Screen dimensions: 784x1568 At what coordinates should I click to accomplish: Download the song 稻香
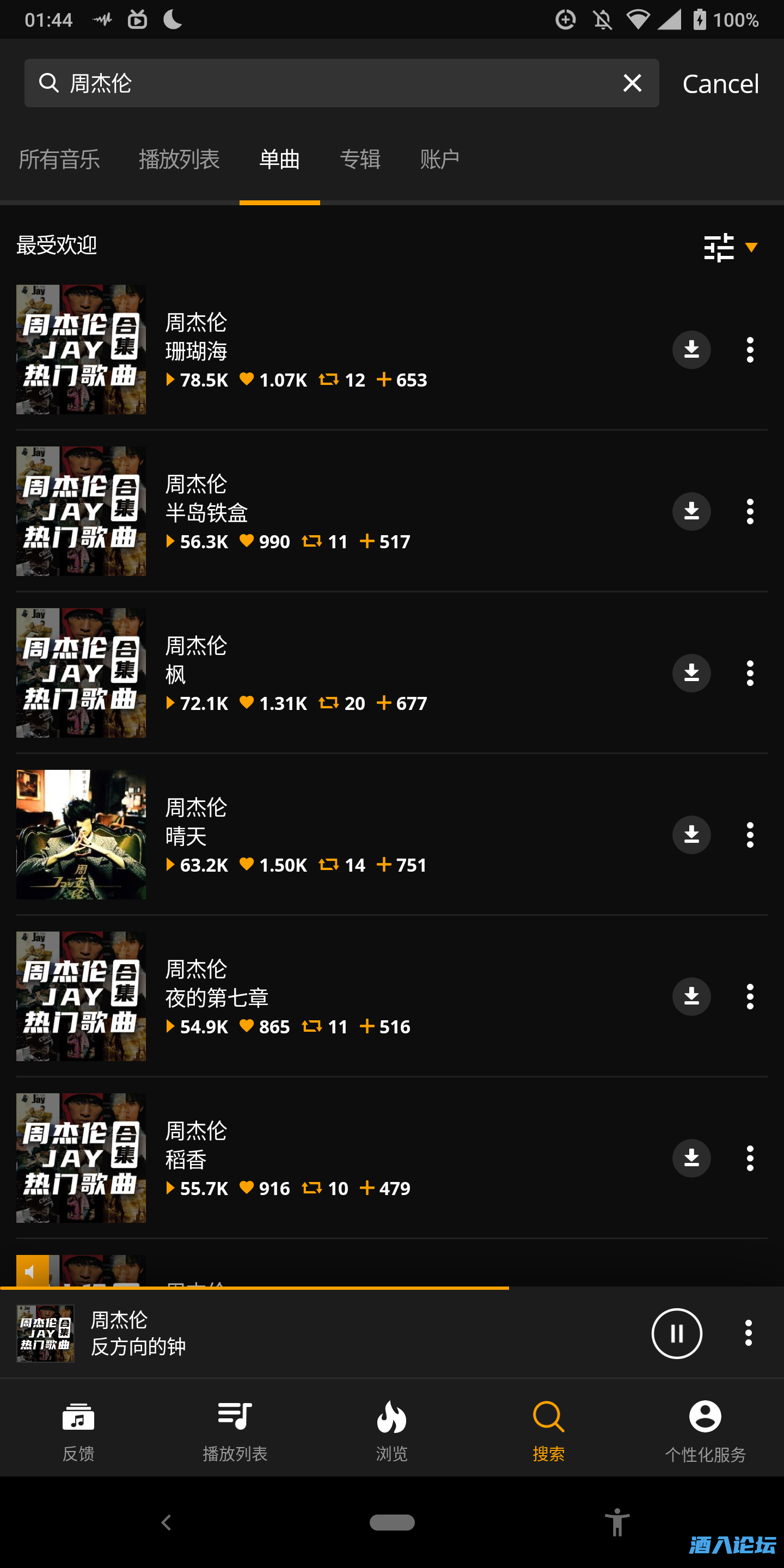(x=691, y=1157)
